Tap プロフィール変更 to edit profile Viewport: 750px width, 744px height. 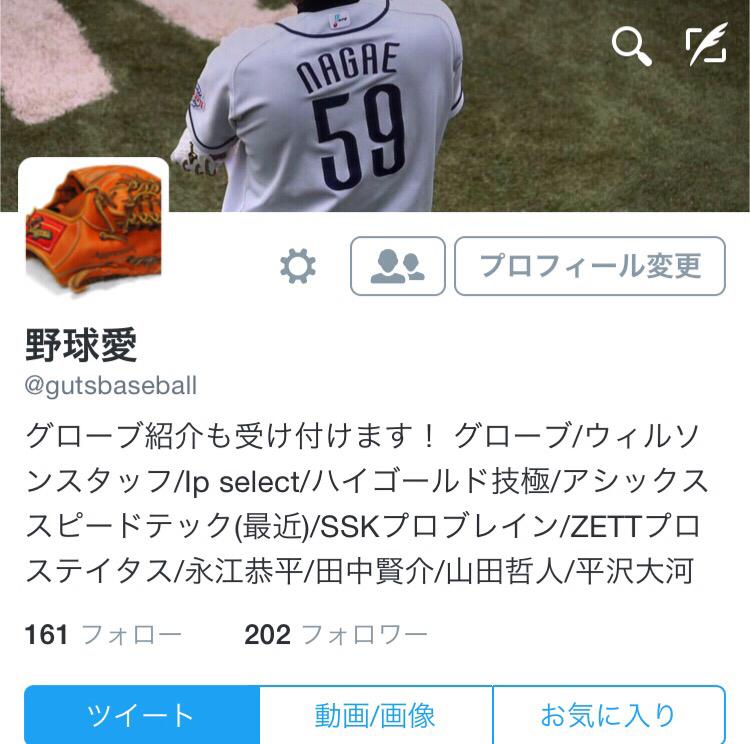click(x=590, y=266)
